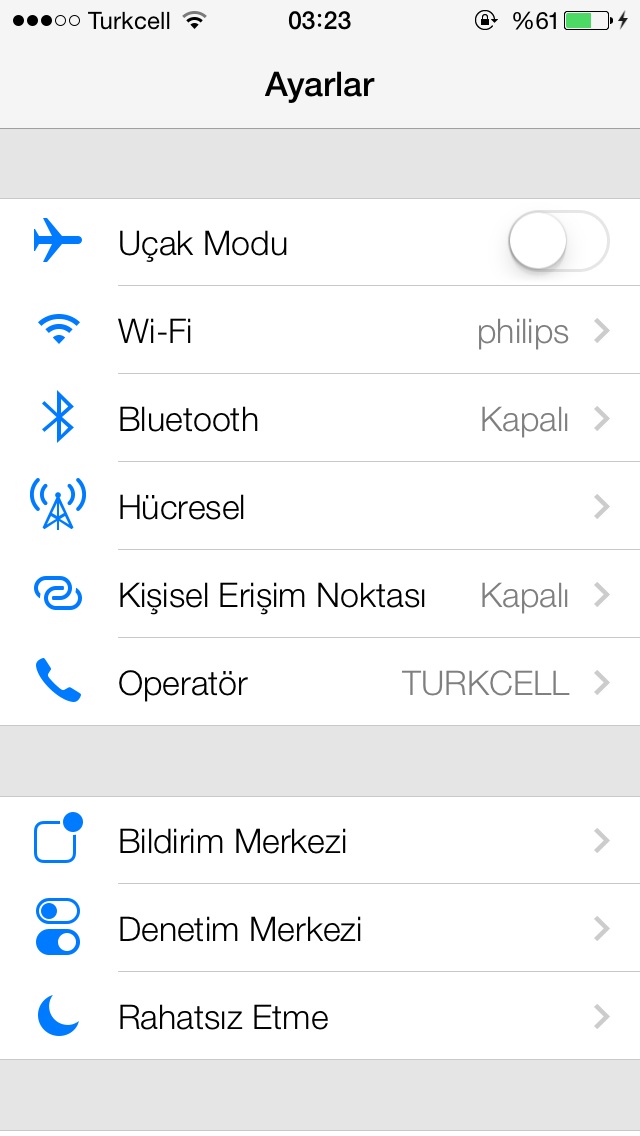640x1136 pixels.
Task: Open Wi-Fi settings
Action: tap(320, 331)
